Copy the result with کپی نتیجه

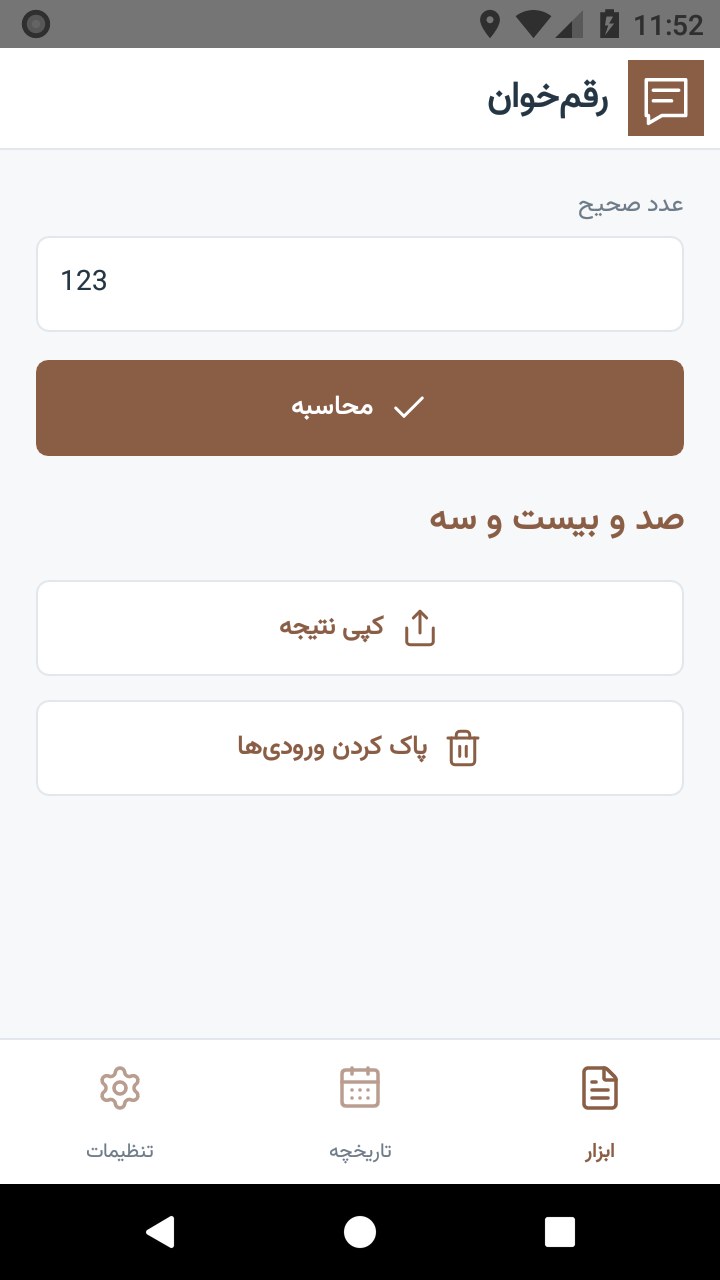[360, 628]
